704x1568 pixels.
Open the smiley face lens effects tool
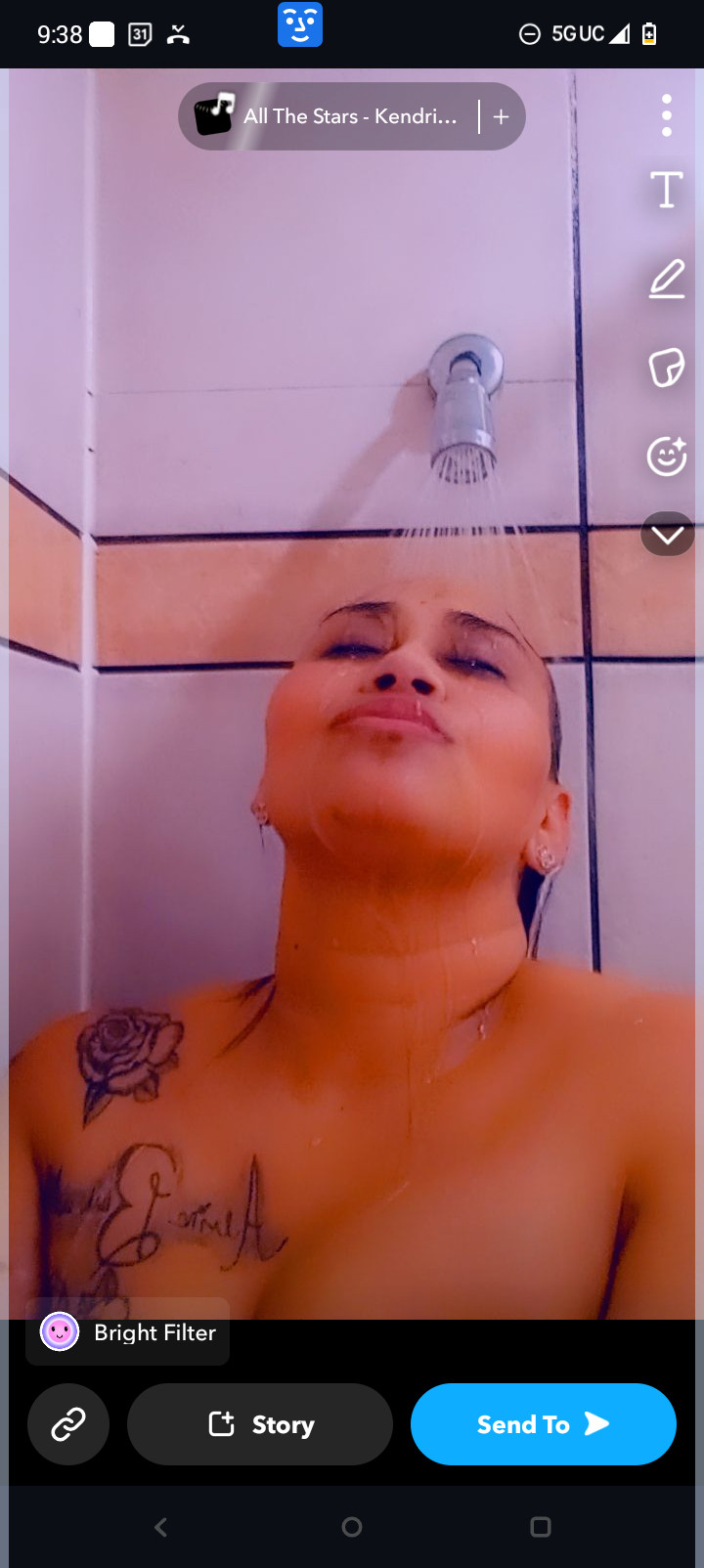tap(667, 456)
